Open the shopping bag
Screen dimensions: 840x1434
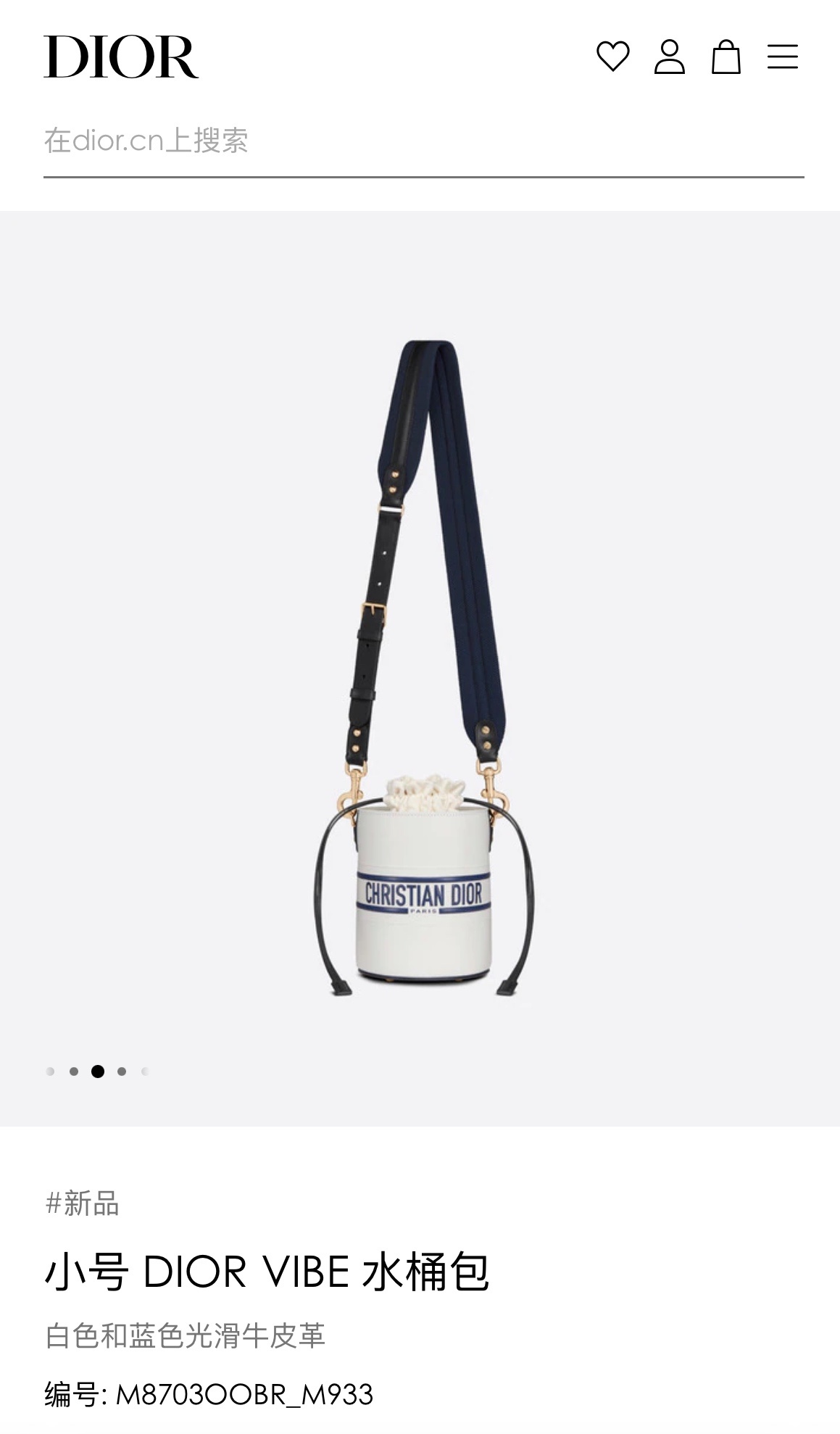pos(725,57)
